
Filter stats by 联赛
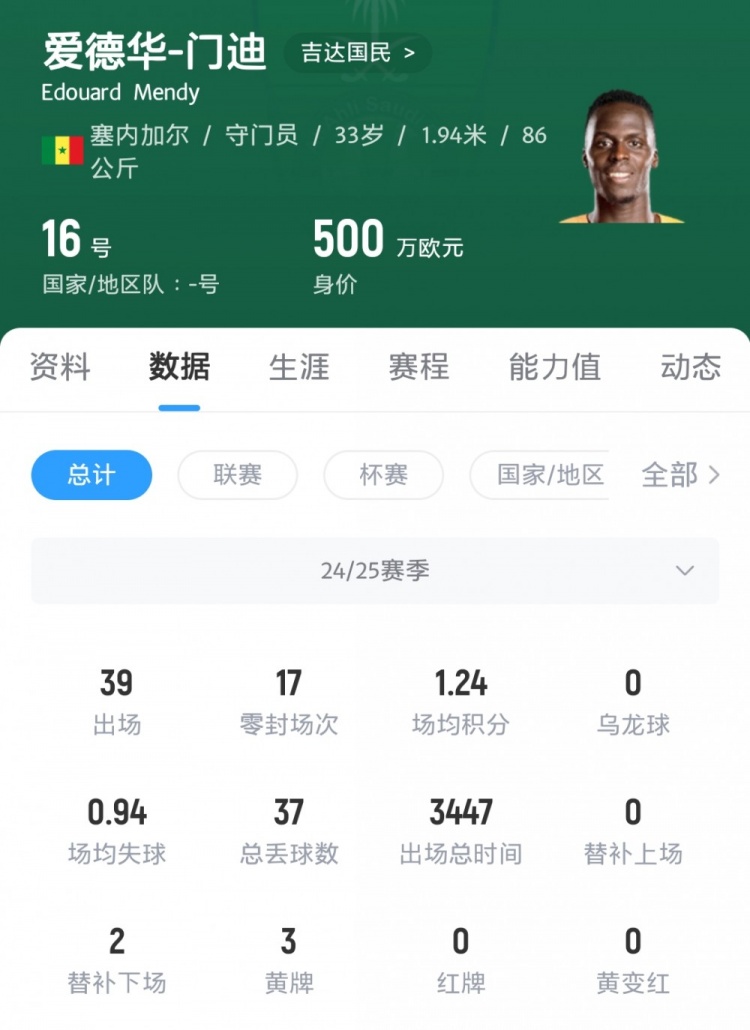point(237,475)
